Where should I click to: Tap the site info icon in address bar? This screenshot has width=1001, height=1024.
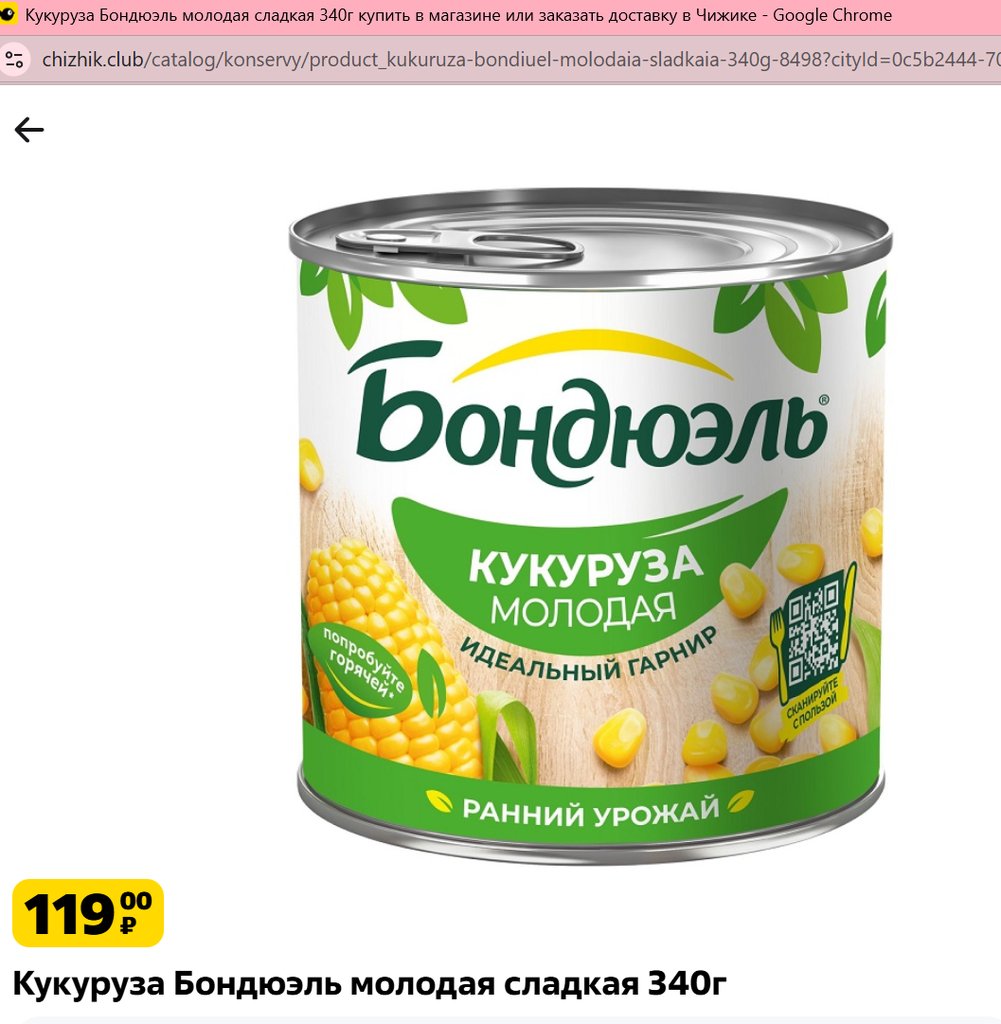[x=15, y=60]
